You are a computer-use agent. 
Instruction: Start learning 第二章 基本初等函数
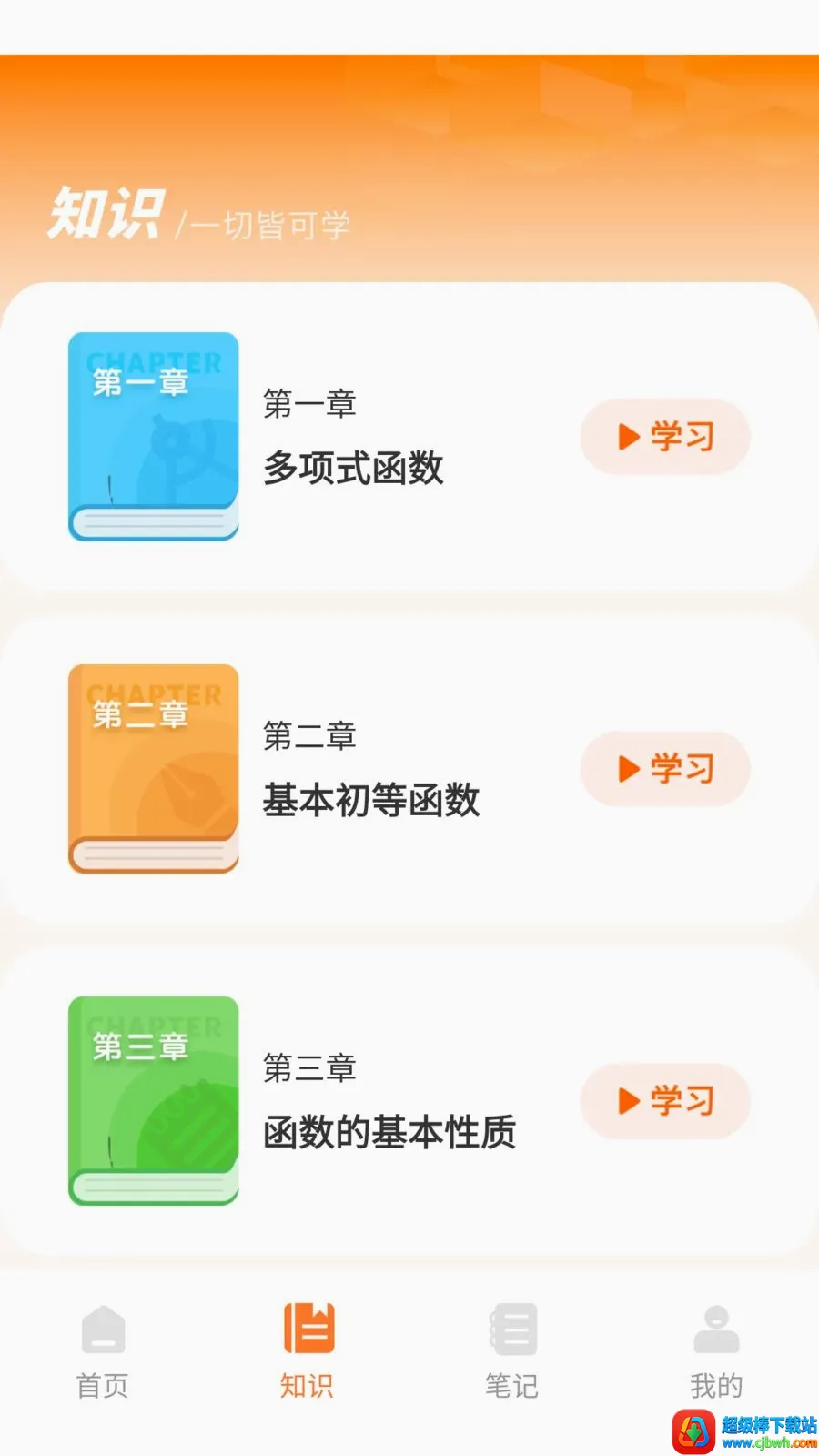665,769
